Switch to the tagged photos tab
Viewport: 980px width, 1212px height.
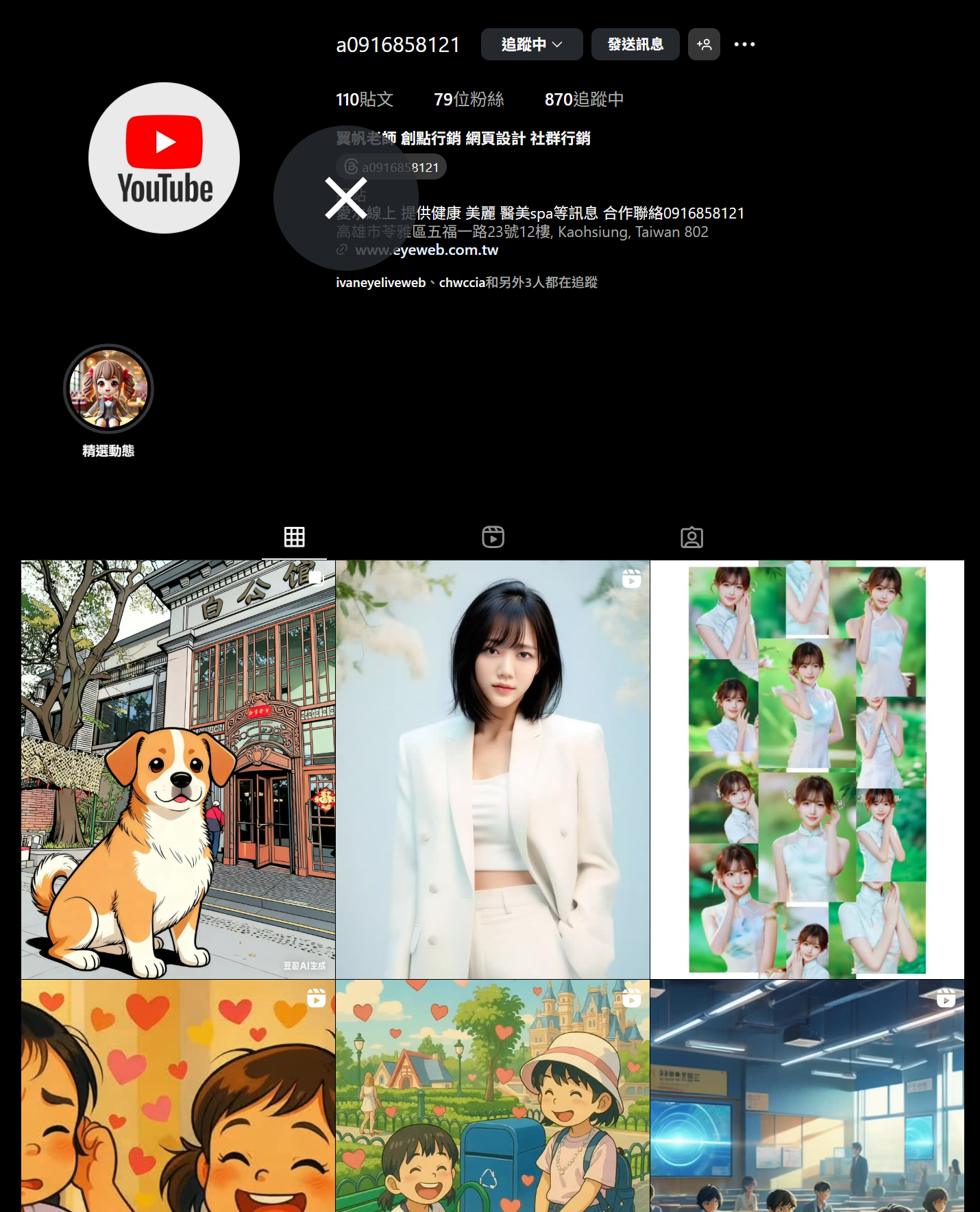(691, 537)
